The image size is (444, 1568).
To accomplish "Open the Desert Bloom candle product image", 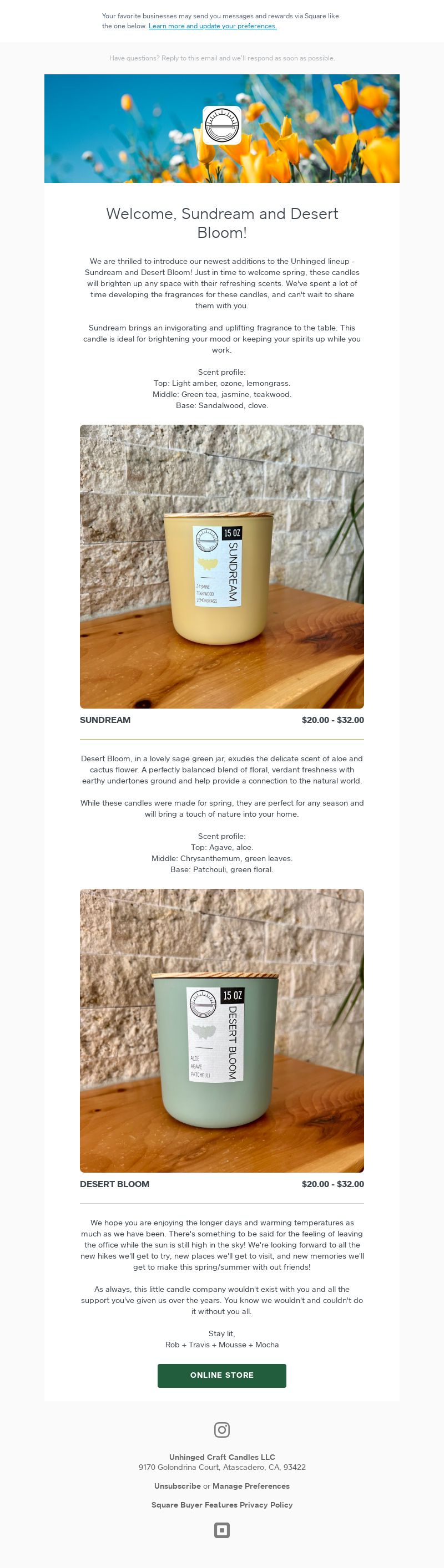I will pos(221,1030).
